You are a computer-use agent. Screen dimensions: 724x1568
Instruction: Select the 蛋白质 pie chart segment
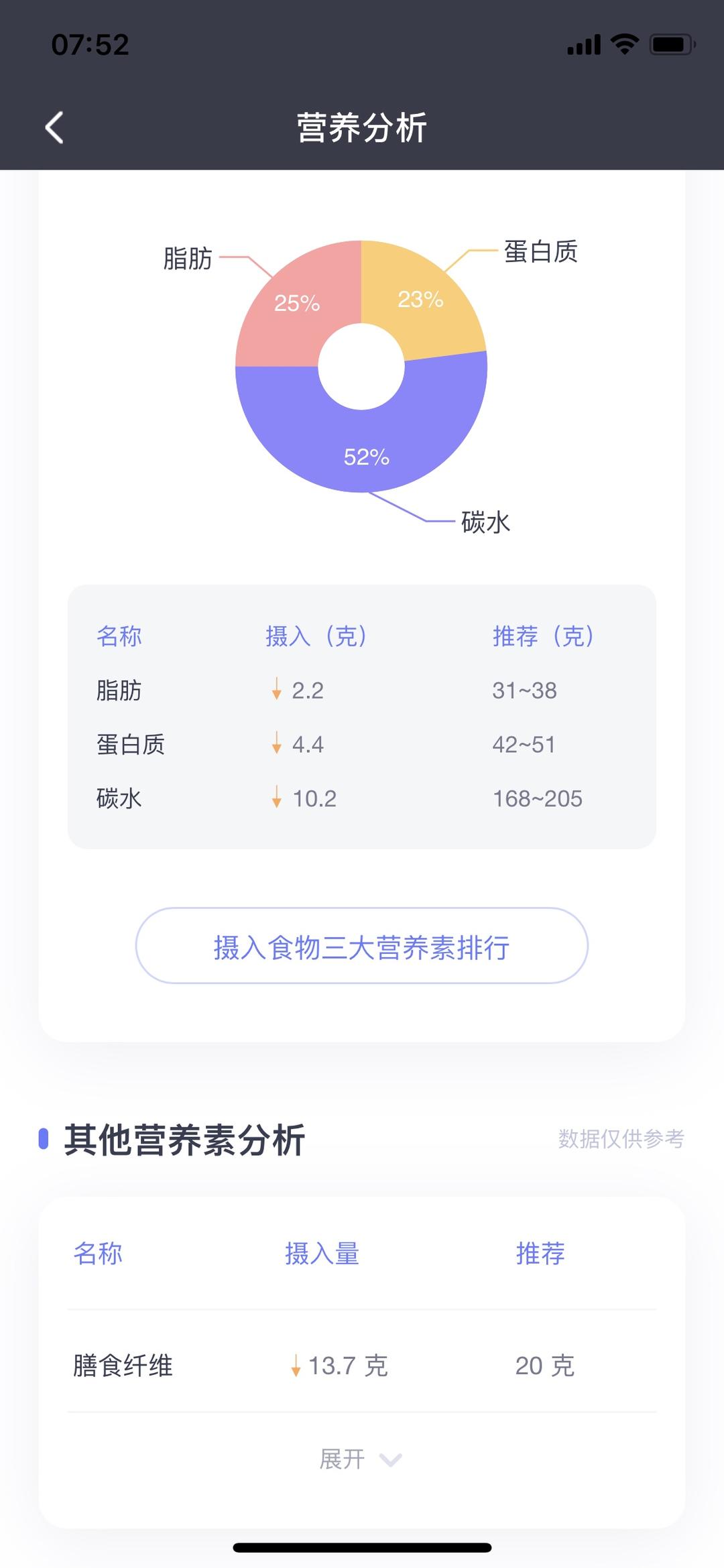420,300
